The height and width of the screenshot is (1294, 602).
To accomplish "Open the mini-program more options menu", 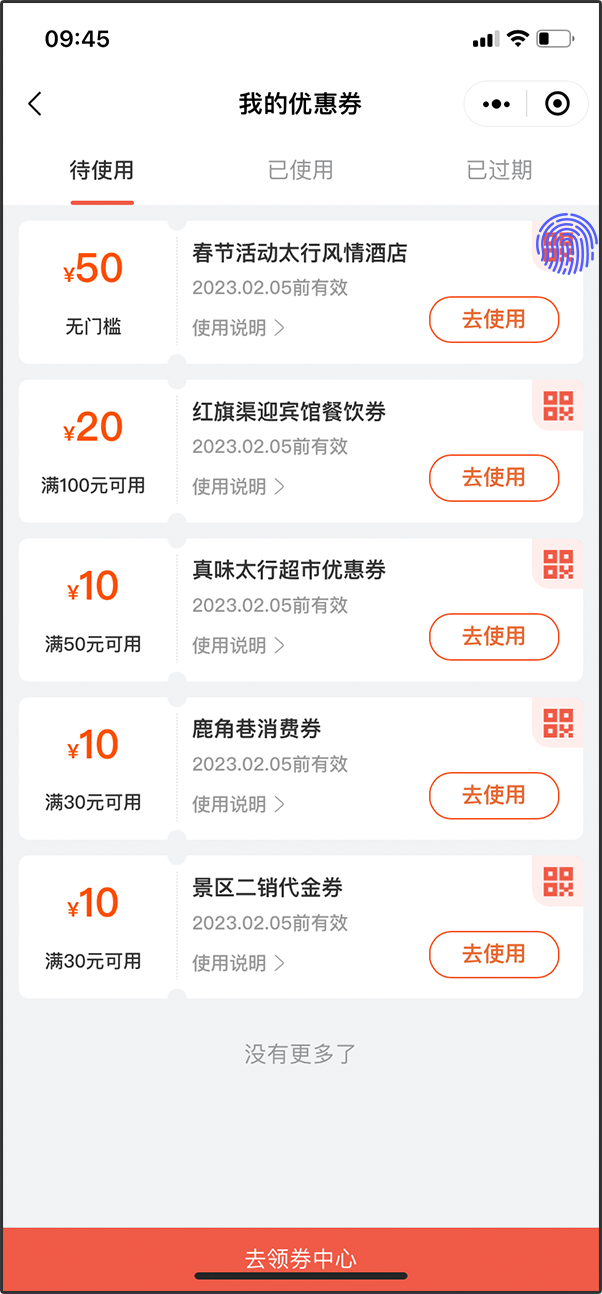I will [496, 104].
